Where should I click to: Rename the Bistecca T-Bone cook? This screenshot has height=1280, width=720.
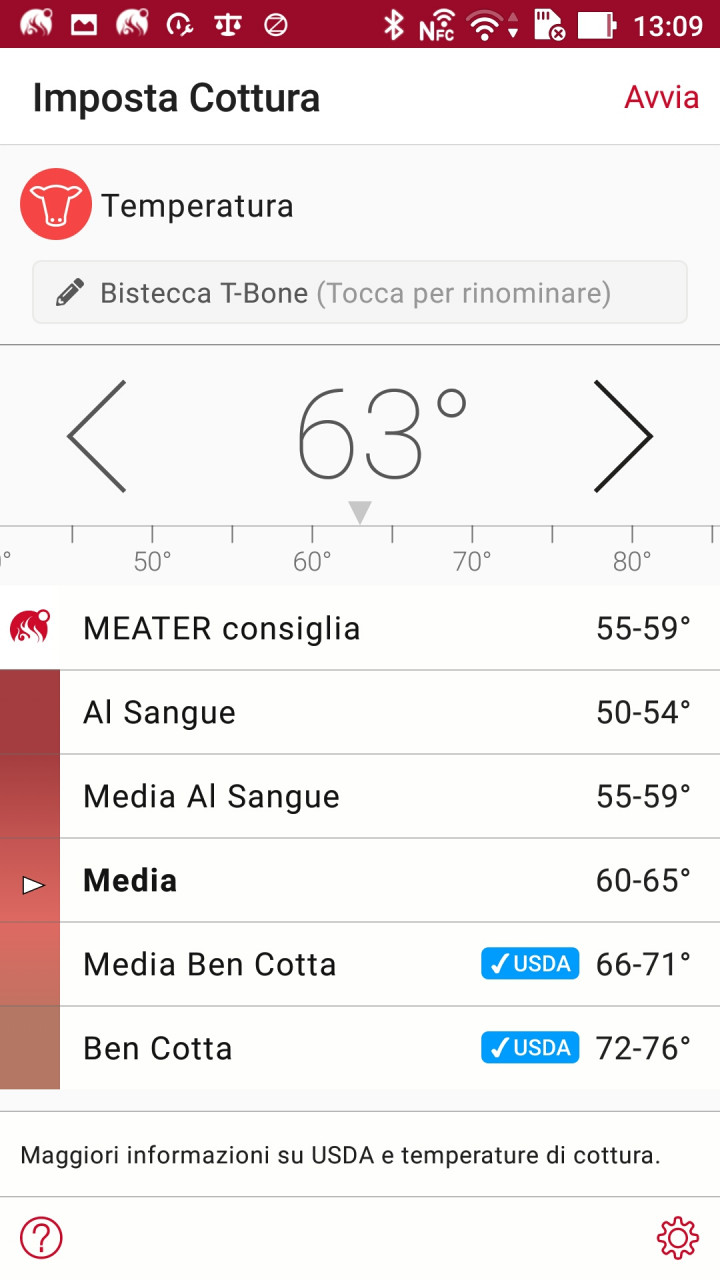click(x=360, y=292)
